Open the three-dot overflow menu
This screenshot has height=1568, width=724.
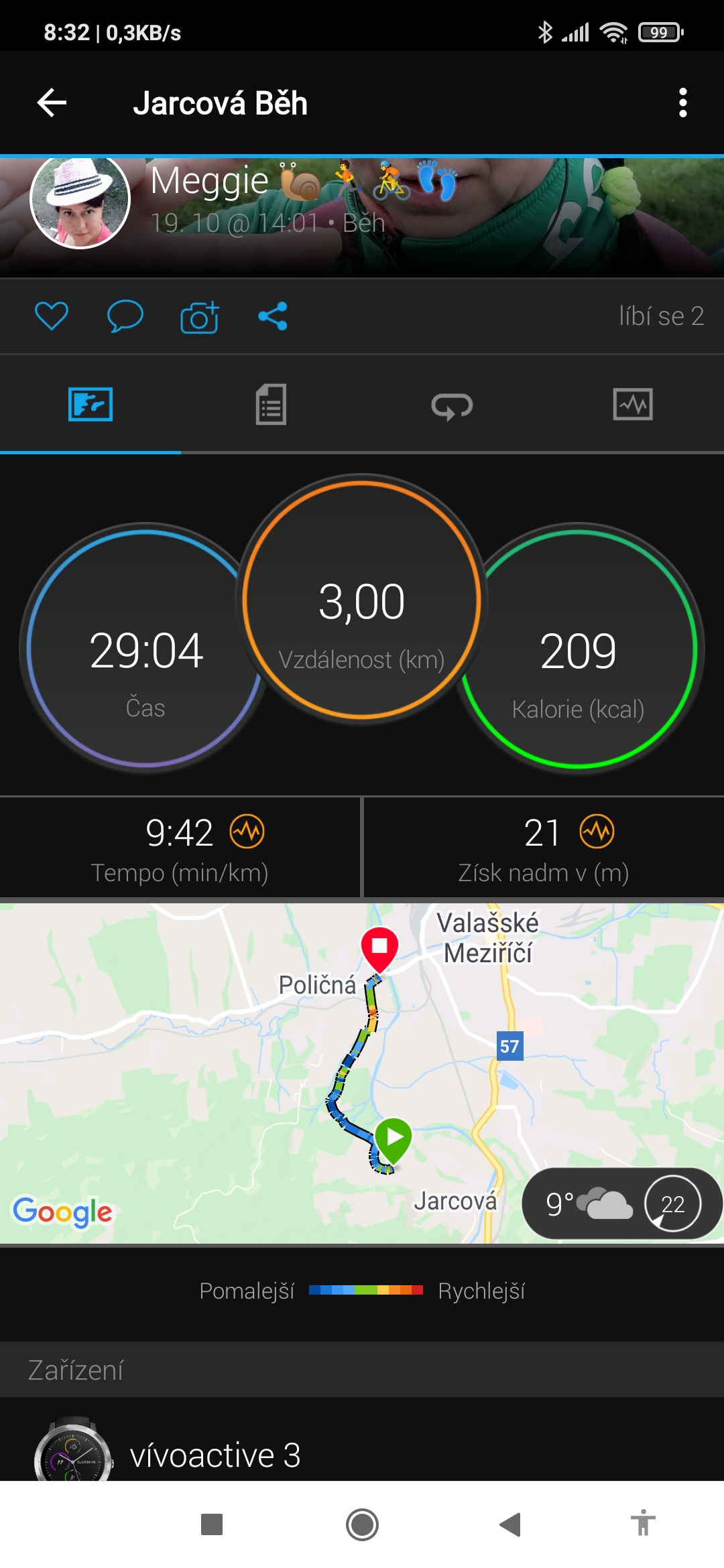point(682,103)
